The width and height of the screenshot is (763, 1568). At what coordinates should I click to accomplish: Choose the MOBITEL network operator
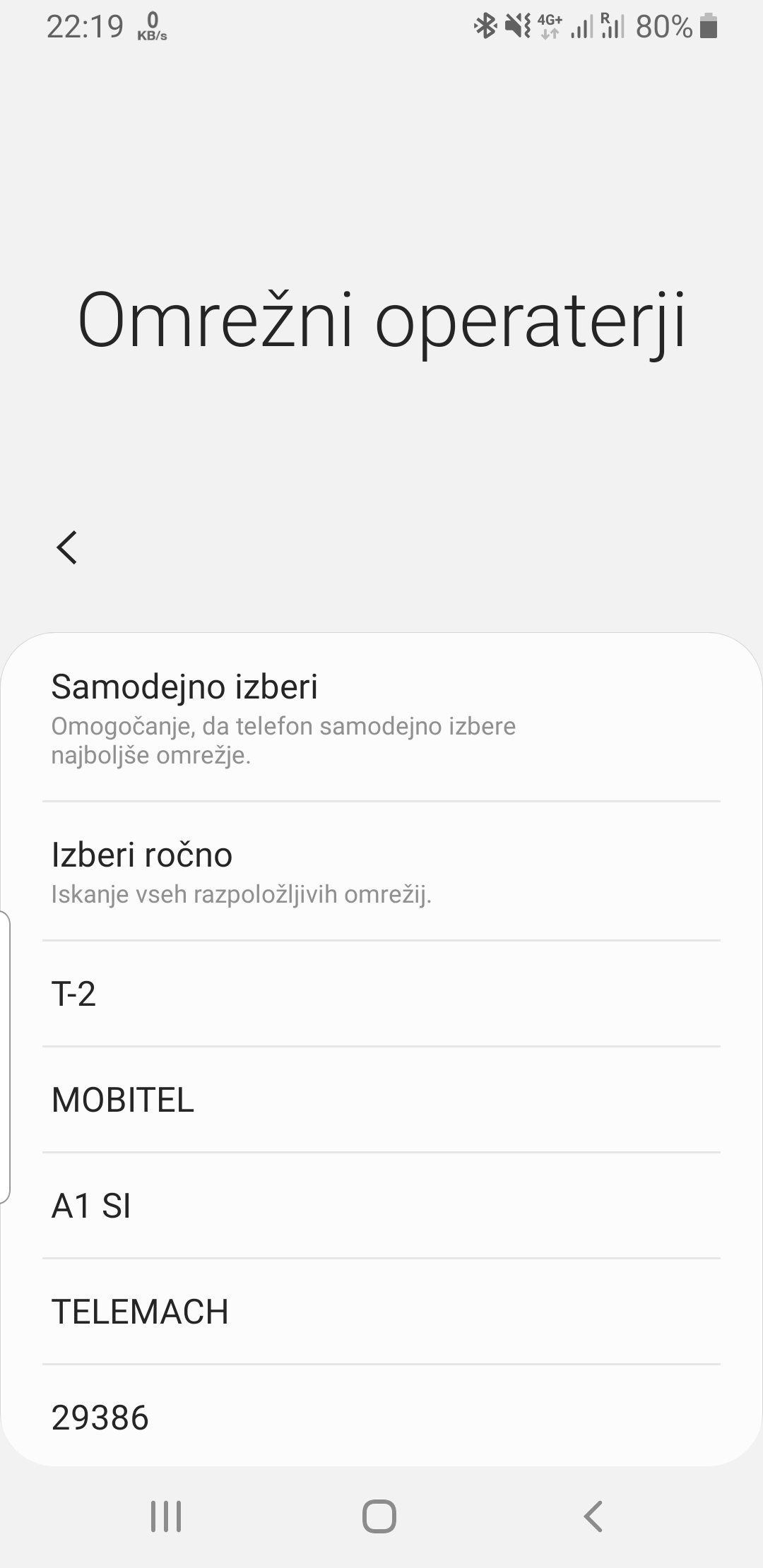(x=381, y=1100)
